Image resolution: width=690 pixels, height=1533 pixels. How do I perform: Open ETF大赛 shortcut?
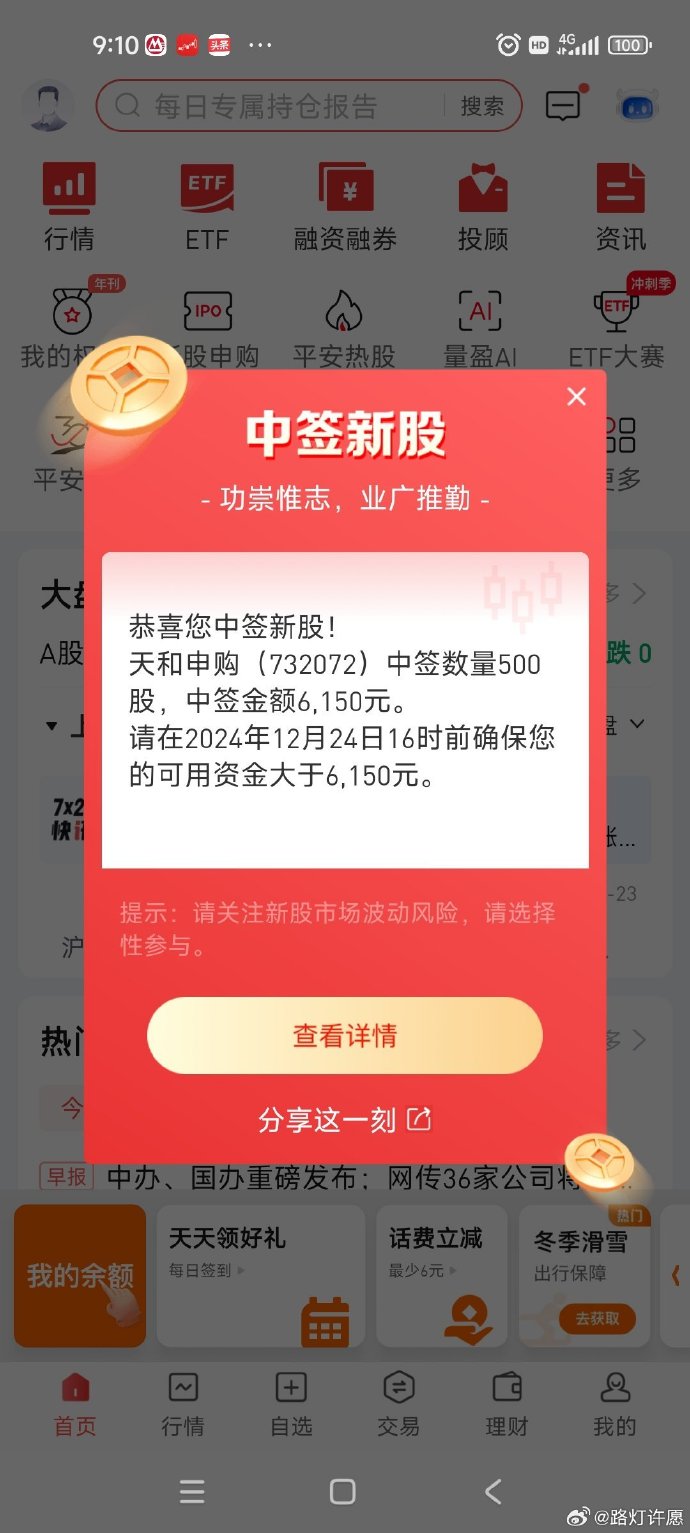(x=616, y=327)
